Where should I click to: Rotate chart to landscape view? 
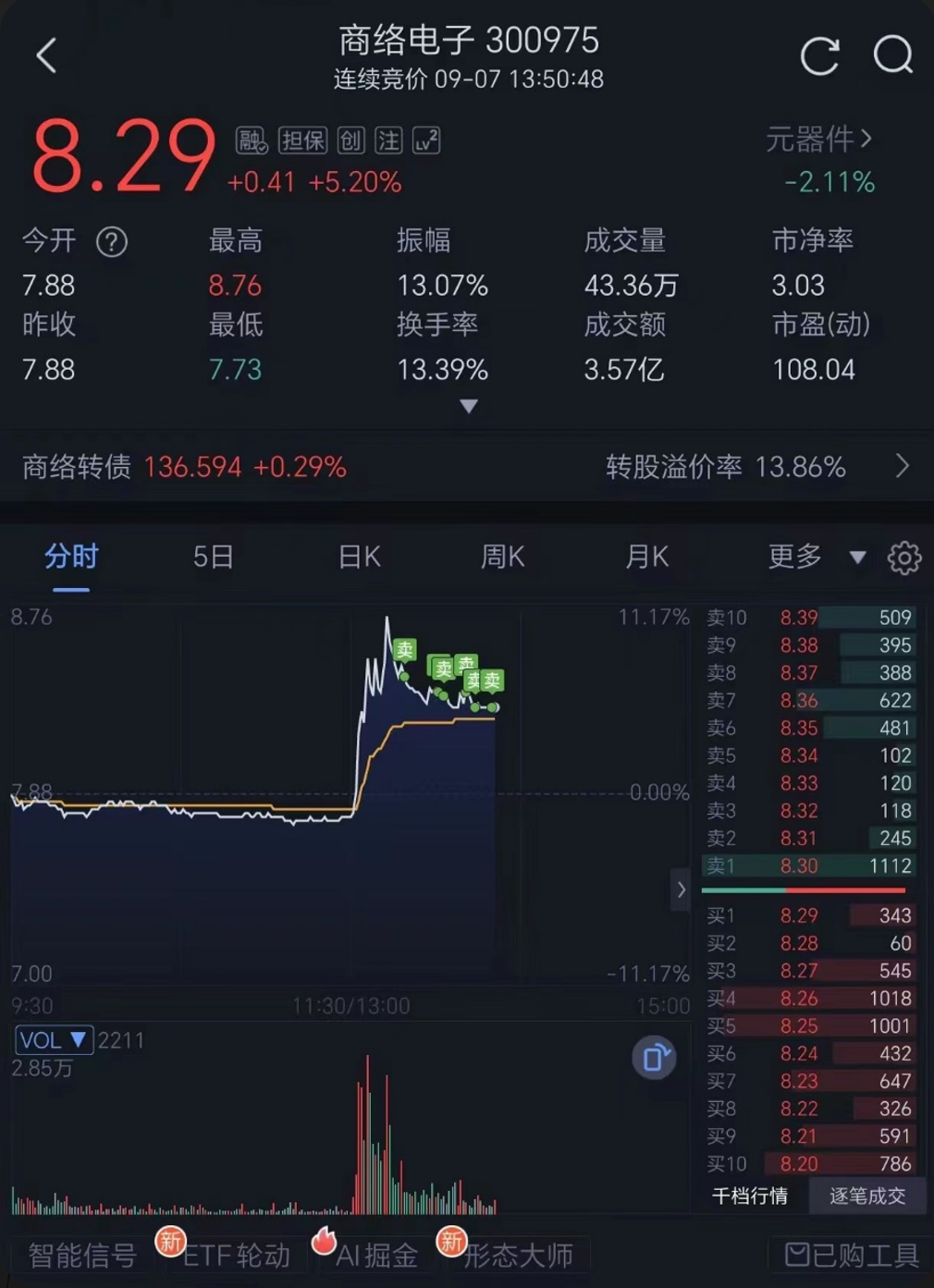pos(654,1058)
